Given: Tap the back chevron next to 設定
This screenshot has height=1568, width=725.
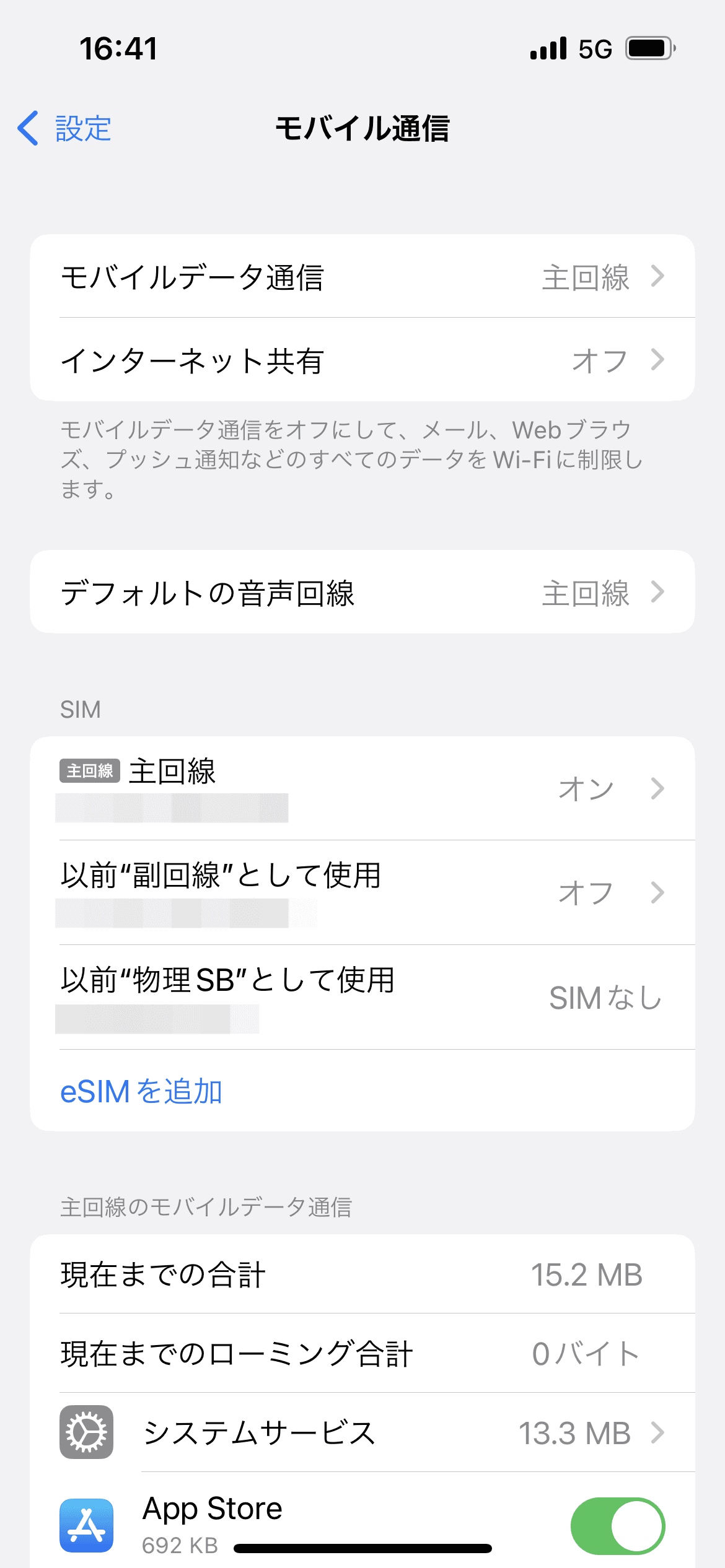Looking at the screenshot, I should (x=27, y=129).
